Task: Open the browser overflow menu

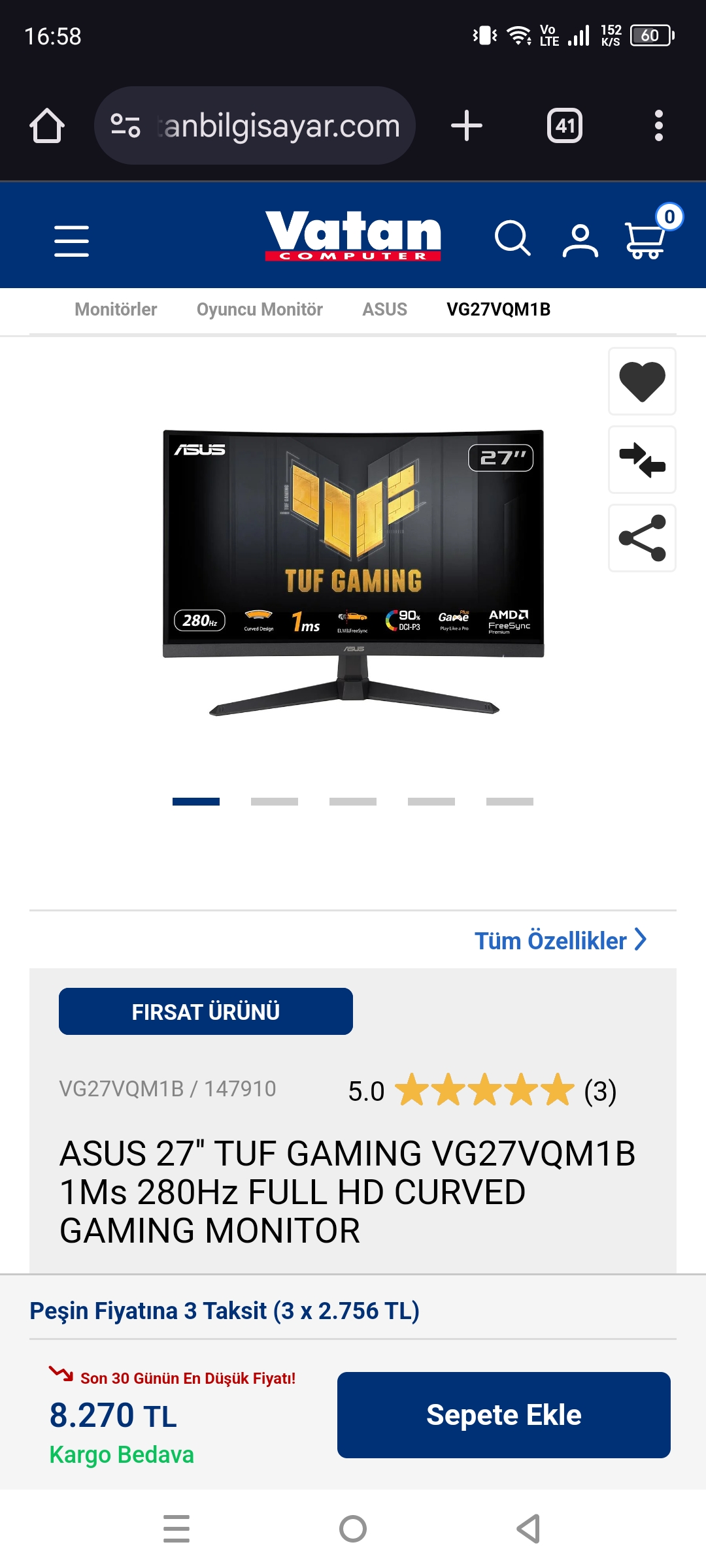Action: (658, 125)
